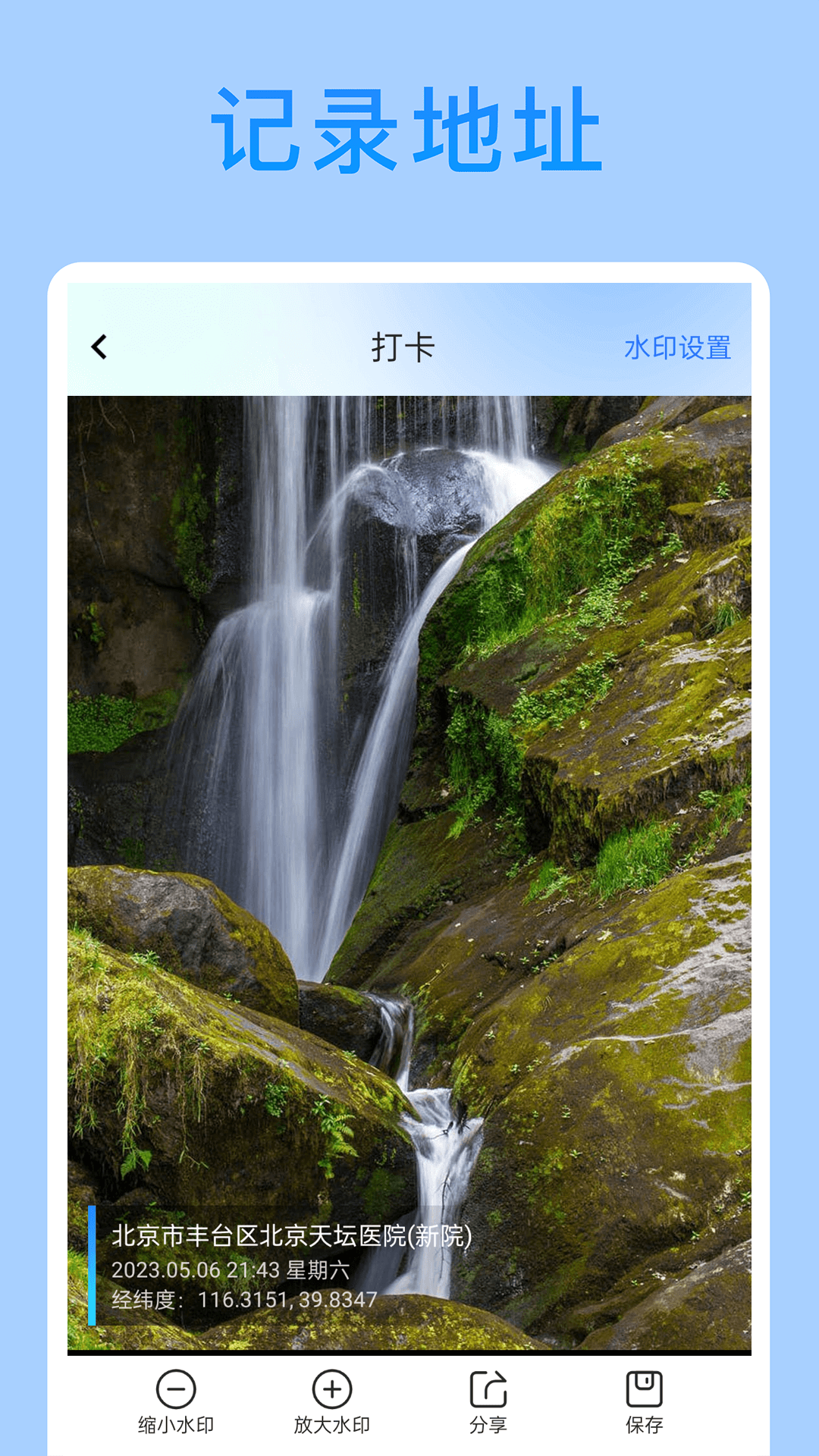Screen dimensions: 819x1456
Task: Select the 打卡 title at top
Action: coord(401,347)
